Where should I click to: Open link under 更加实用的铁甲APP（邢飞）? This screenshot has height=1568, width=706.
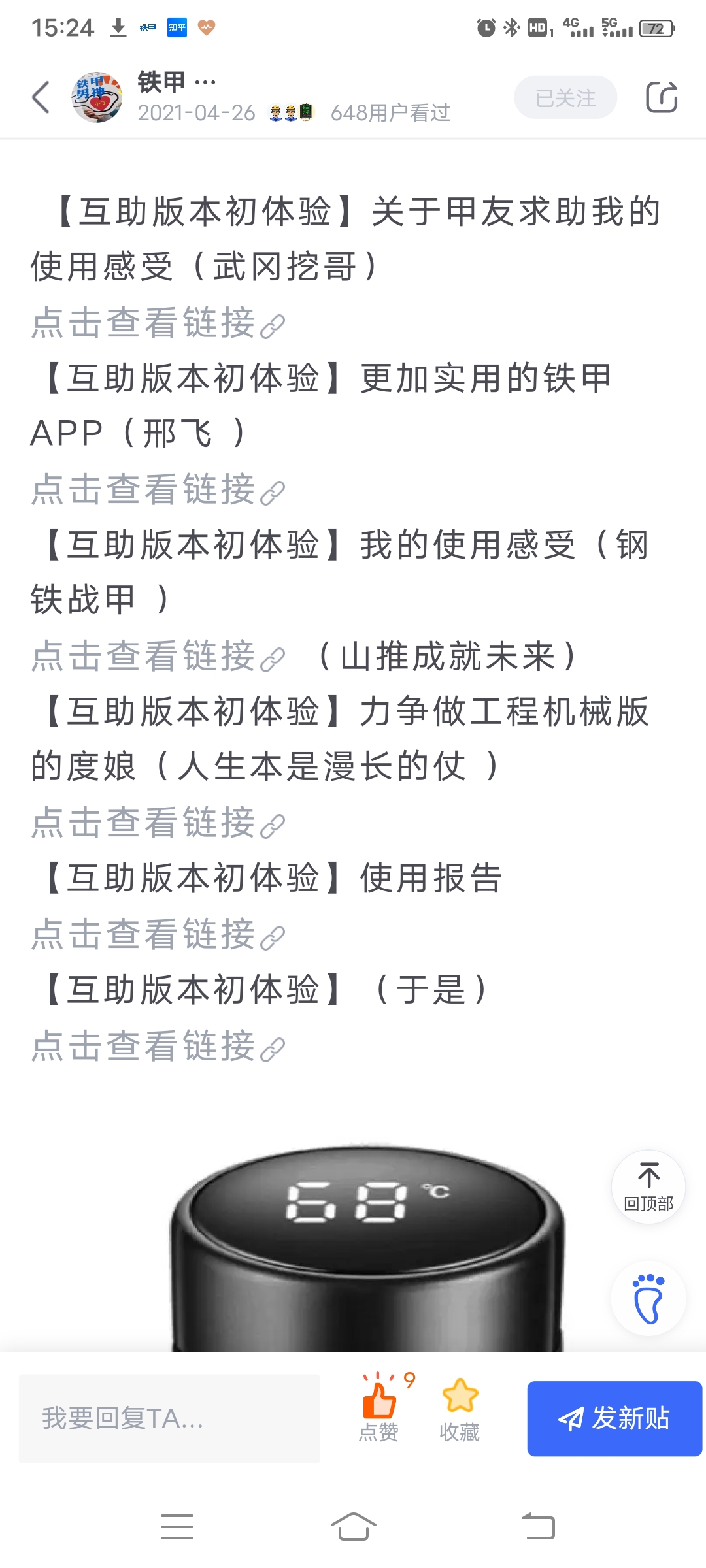[x=158, y=489]
